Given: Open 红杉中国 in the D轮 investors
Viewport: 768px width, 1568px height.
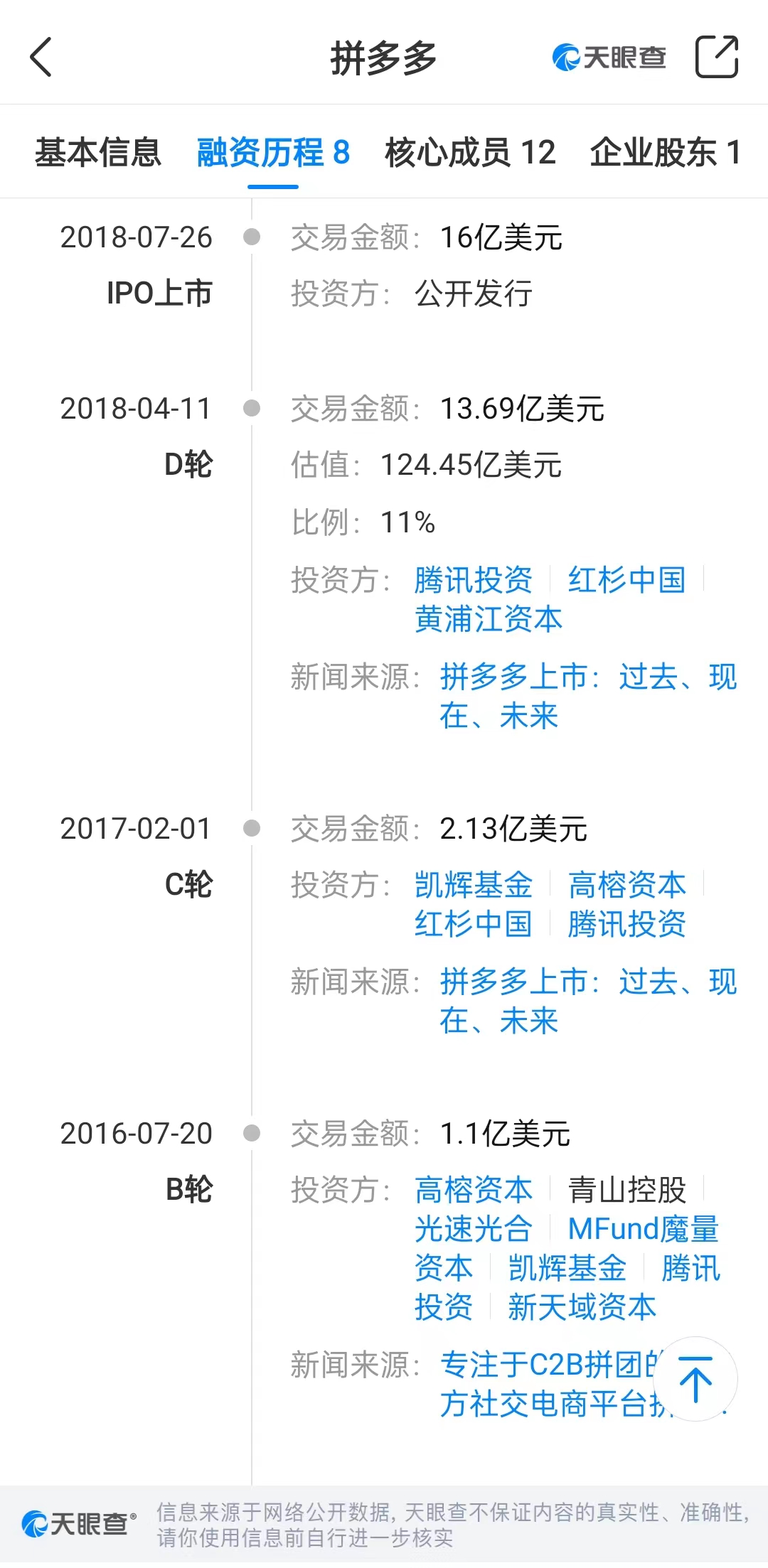Looking at the screenshot, I should (626, 580).
